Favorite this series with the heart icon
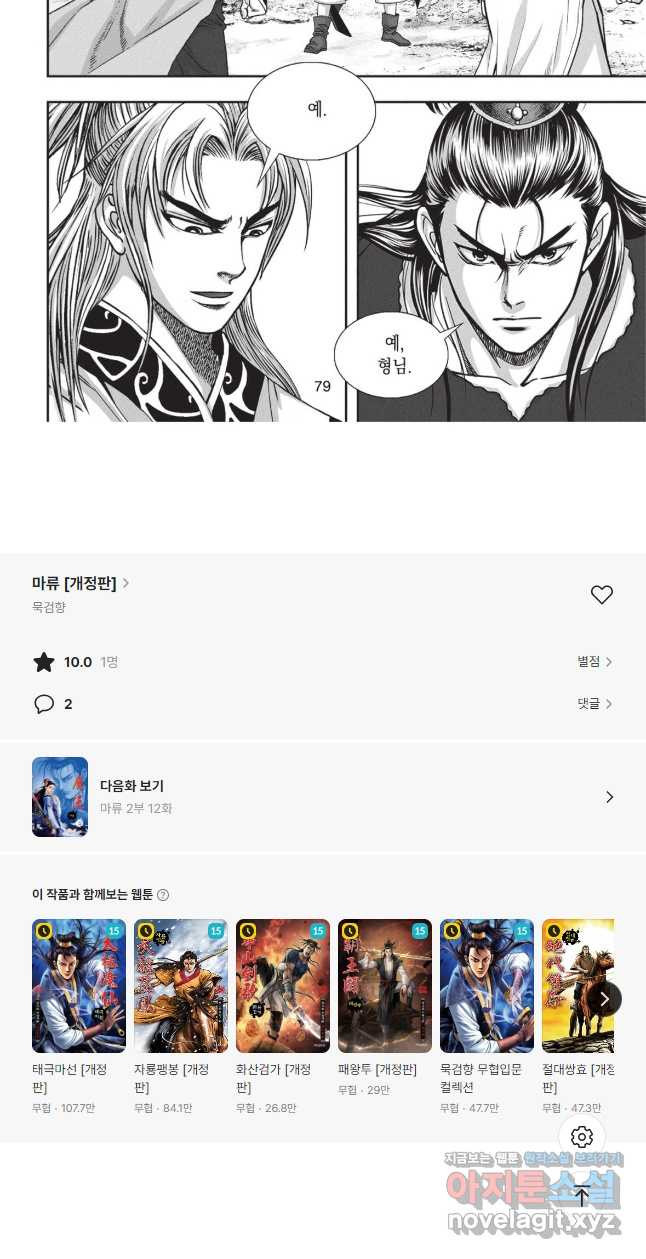 (x=601, y=595)
